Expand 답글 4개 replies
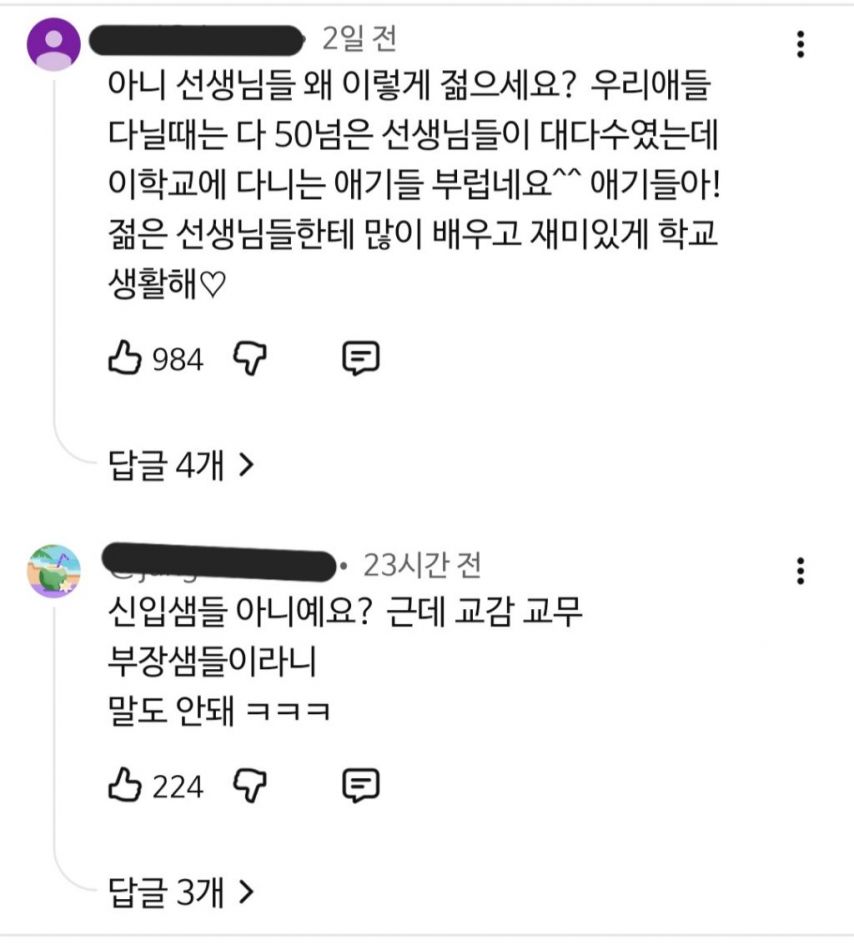 pos(181,465)
